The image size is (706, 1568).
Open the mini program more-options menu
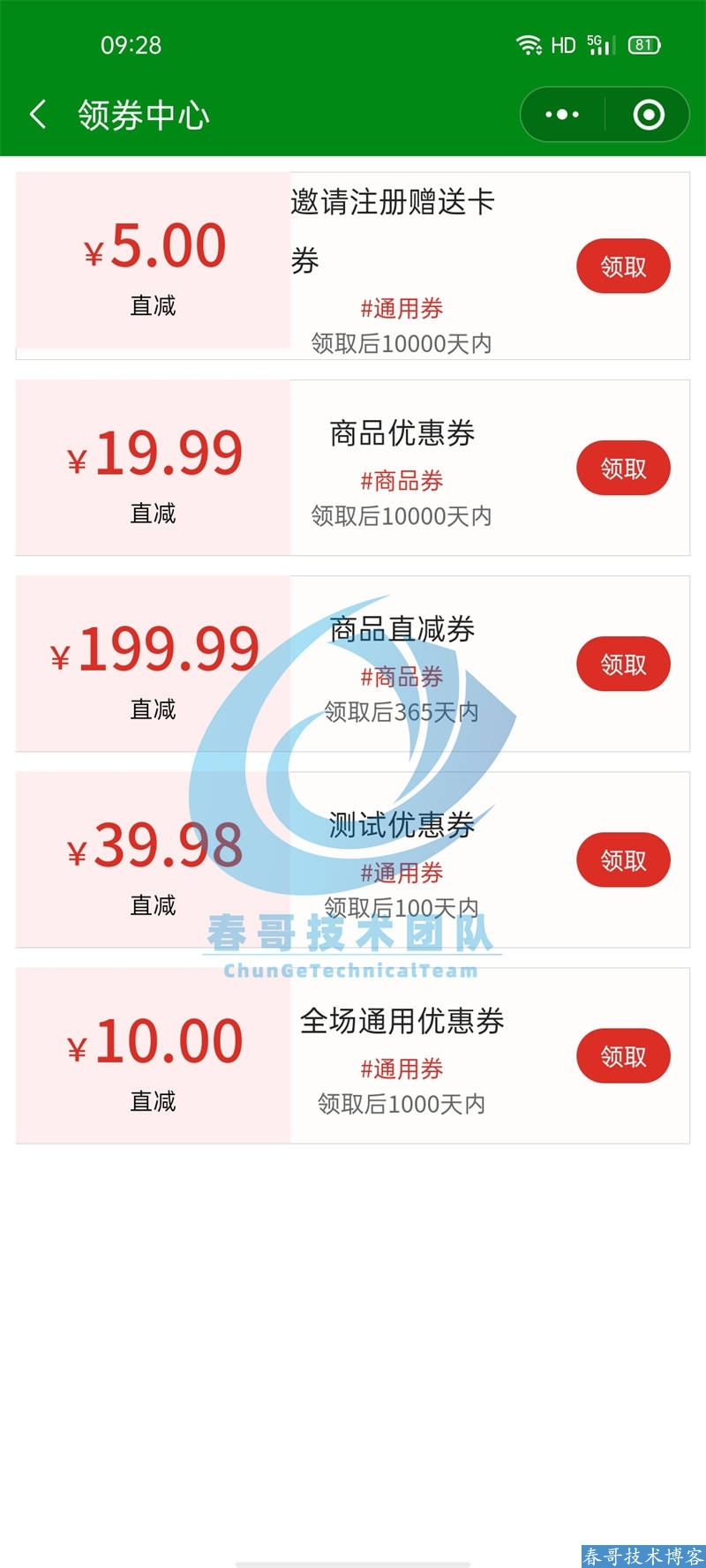(562, 115)
